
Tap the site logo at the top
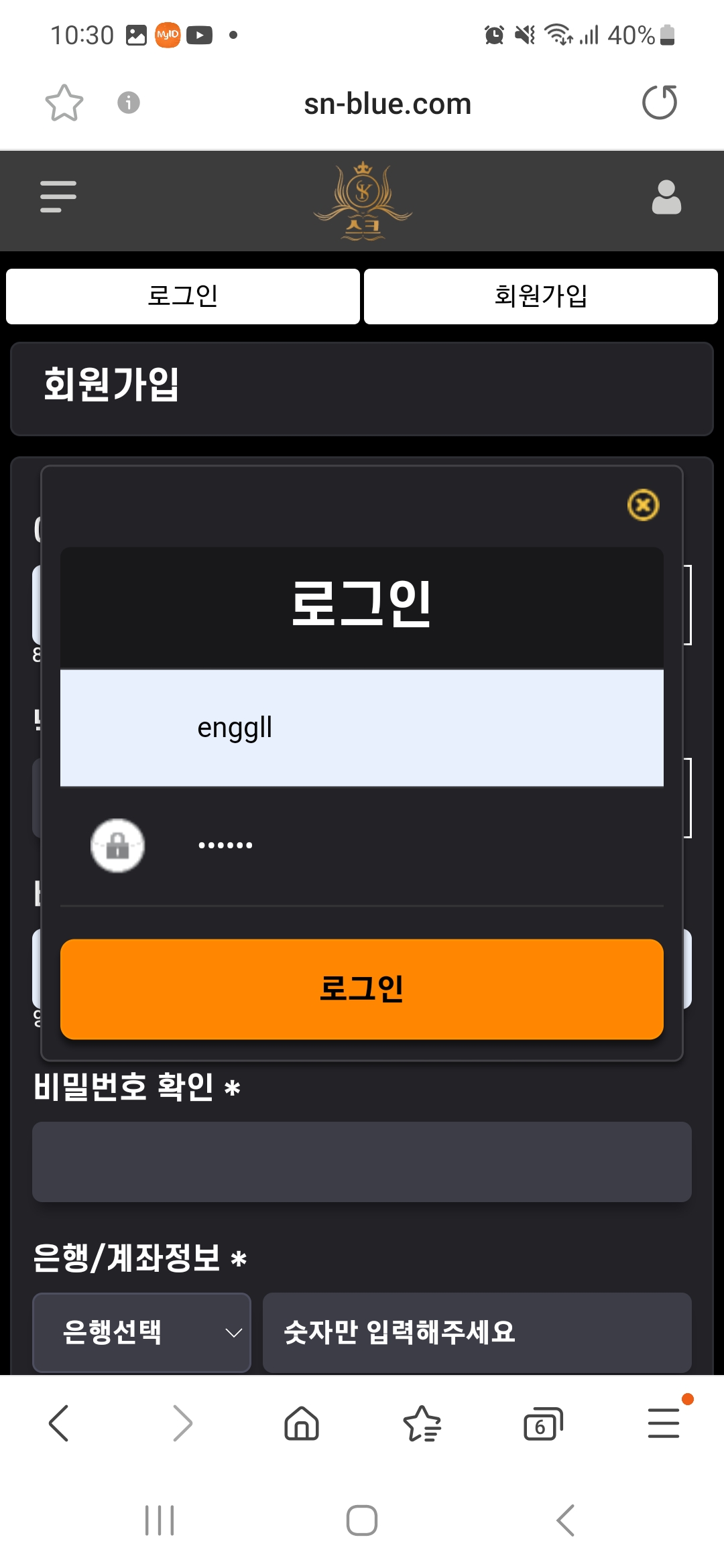361,201
